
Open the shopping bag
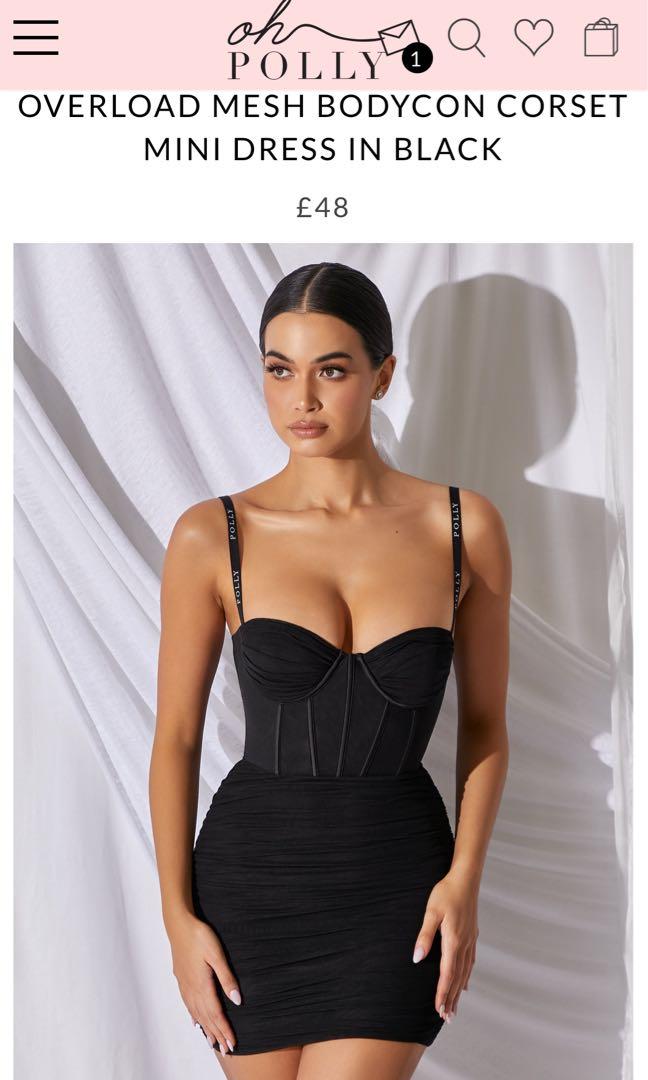click(601, 38)
